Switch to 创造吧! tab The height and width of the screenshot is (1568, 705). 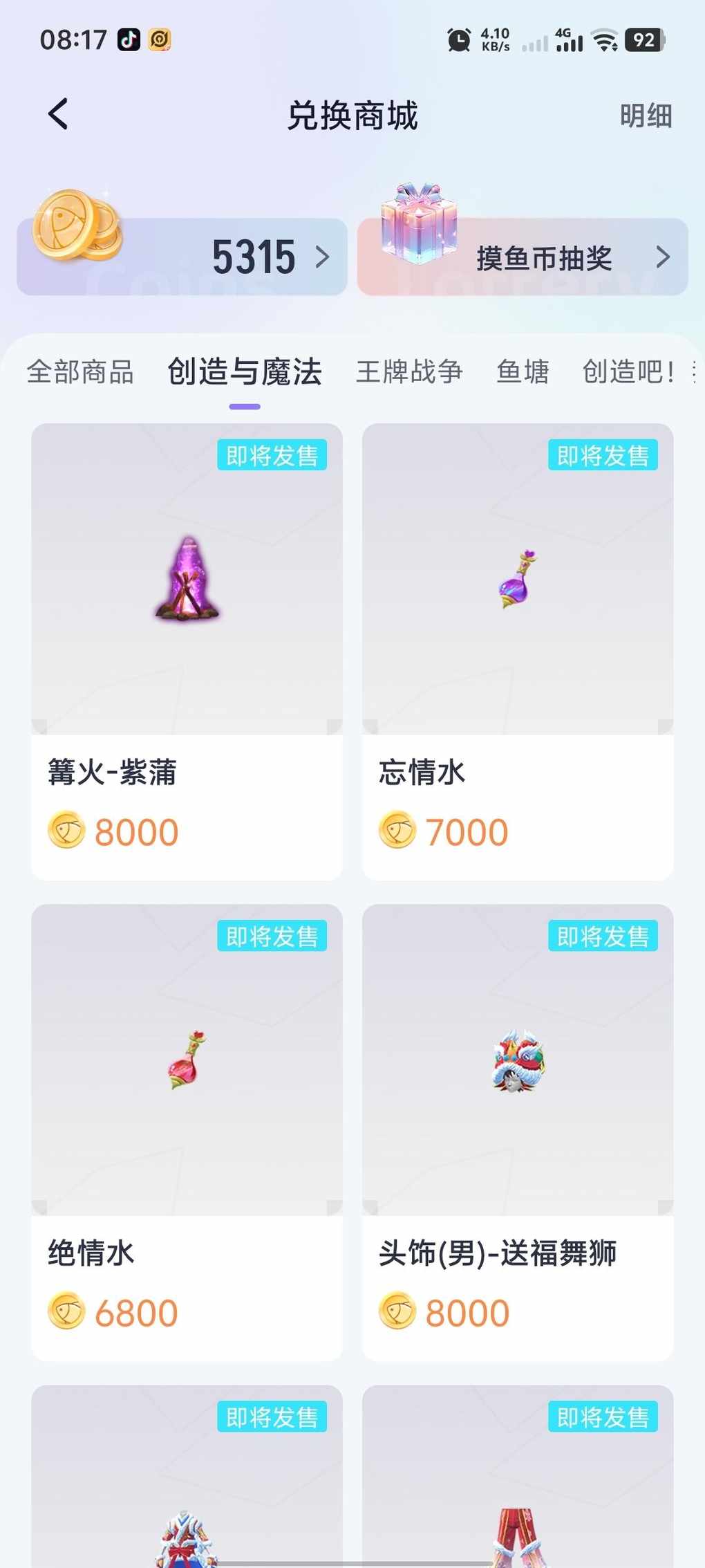628,372
